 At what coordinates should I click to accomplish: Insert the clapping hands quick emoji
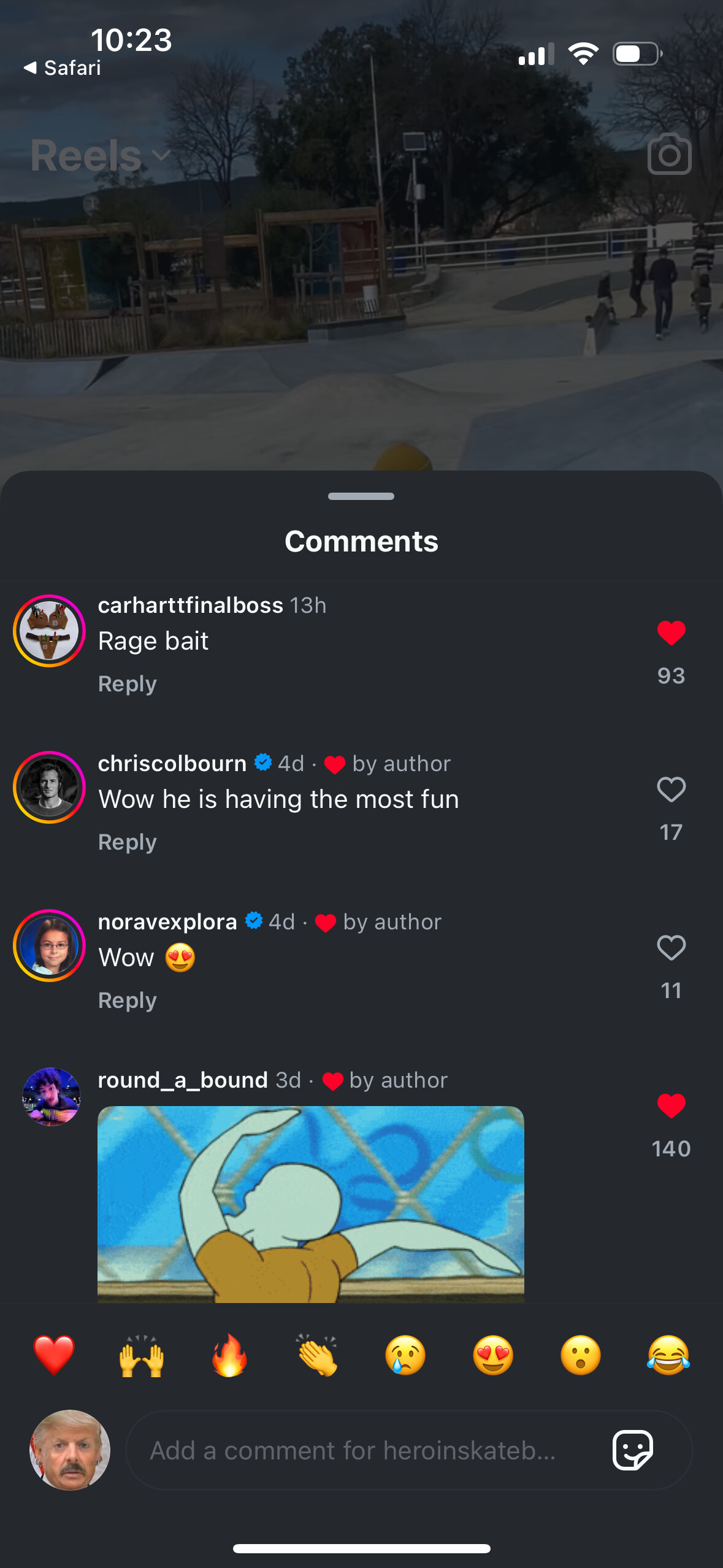tap(317, 1355)
